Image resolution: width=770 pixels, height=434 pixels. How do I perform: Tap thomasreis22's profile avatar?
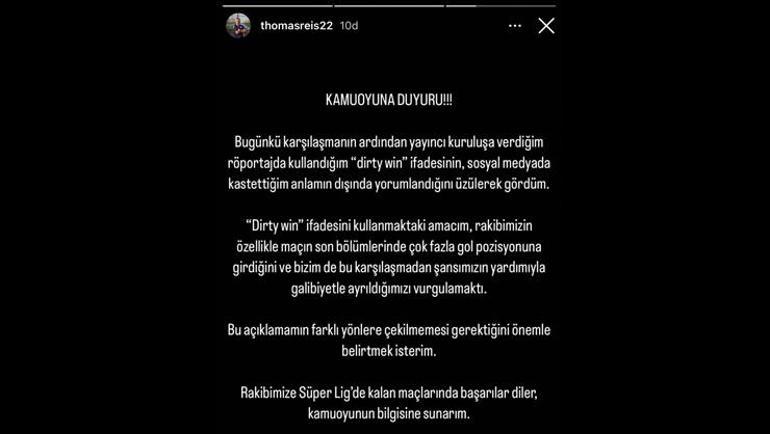click(238, 26)
